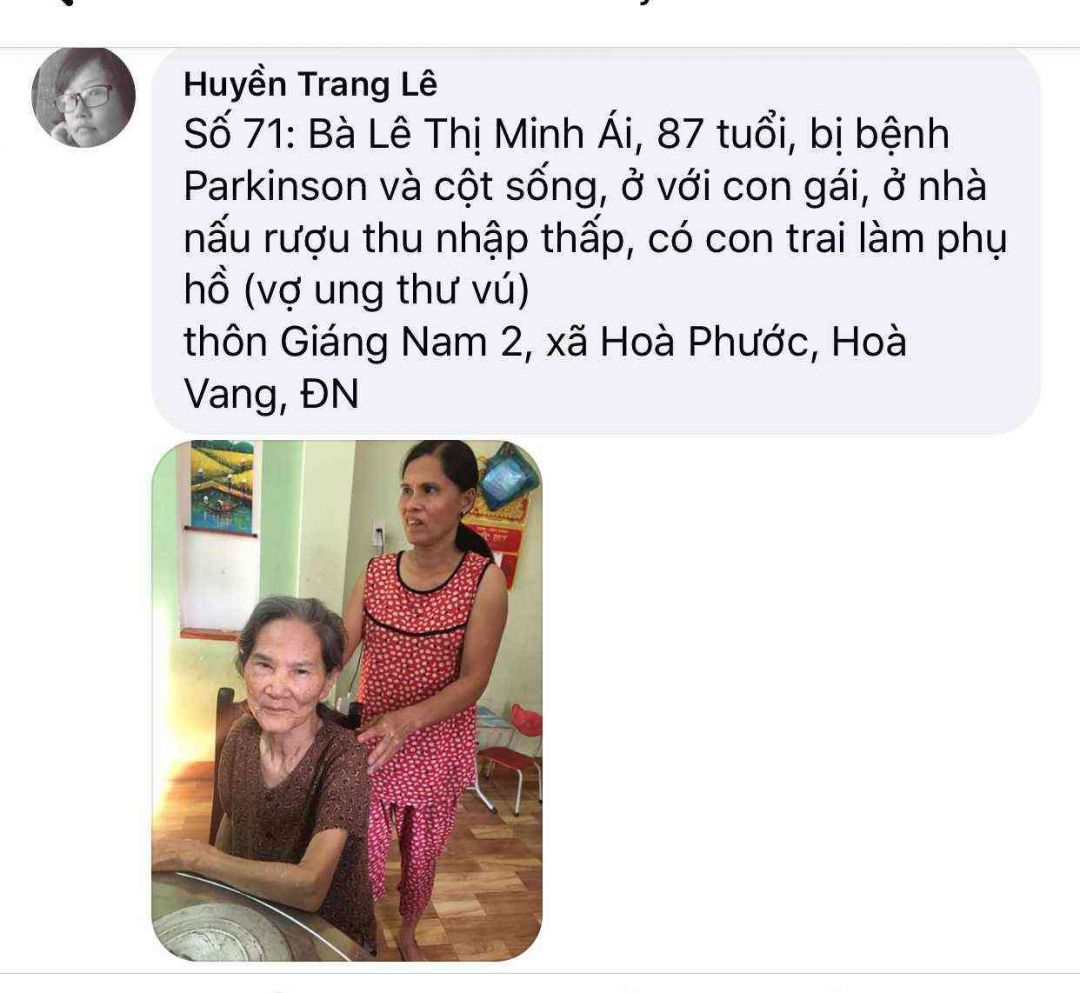Screen dimensions: 1080x993
Task: Open Huyền Trang Lê's profile picture
Action: [83, 98]
